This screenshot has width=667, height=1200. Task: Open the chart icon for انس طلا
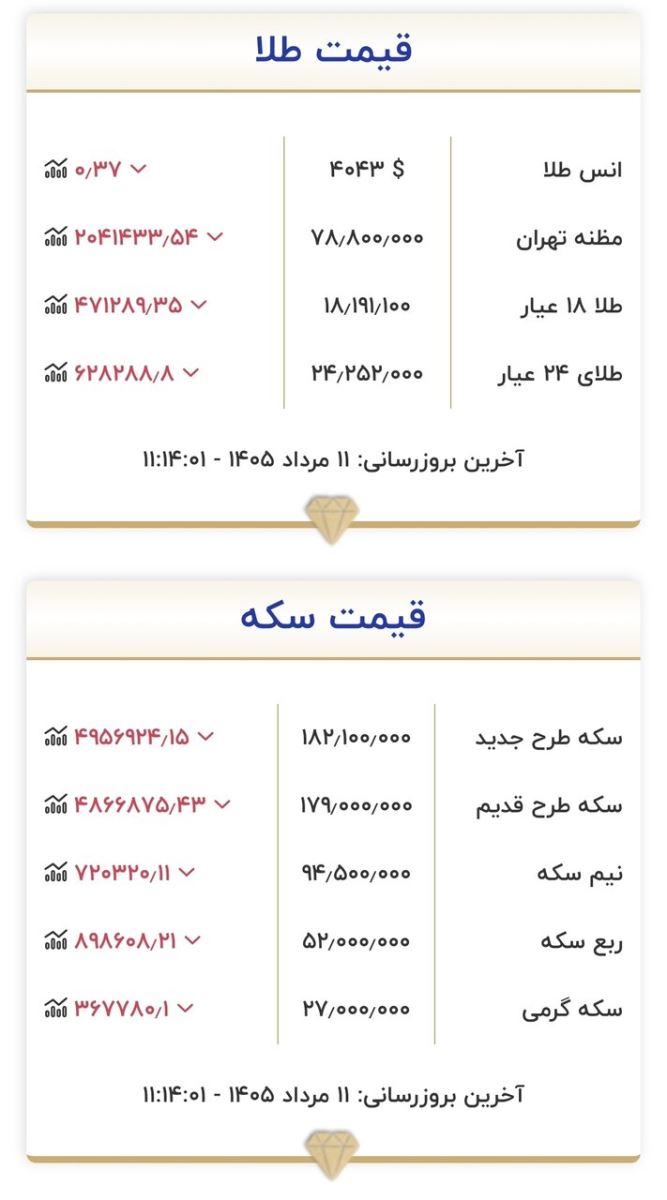click(55, 169)
